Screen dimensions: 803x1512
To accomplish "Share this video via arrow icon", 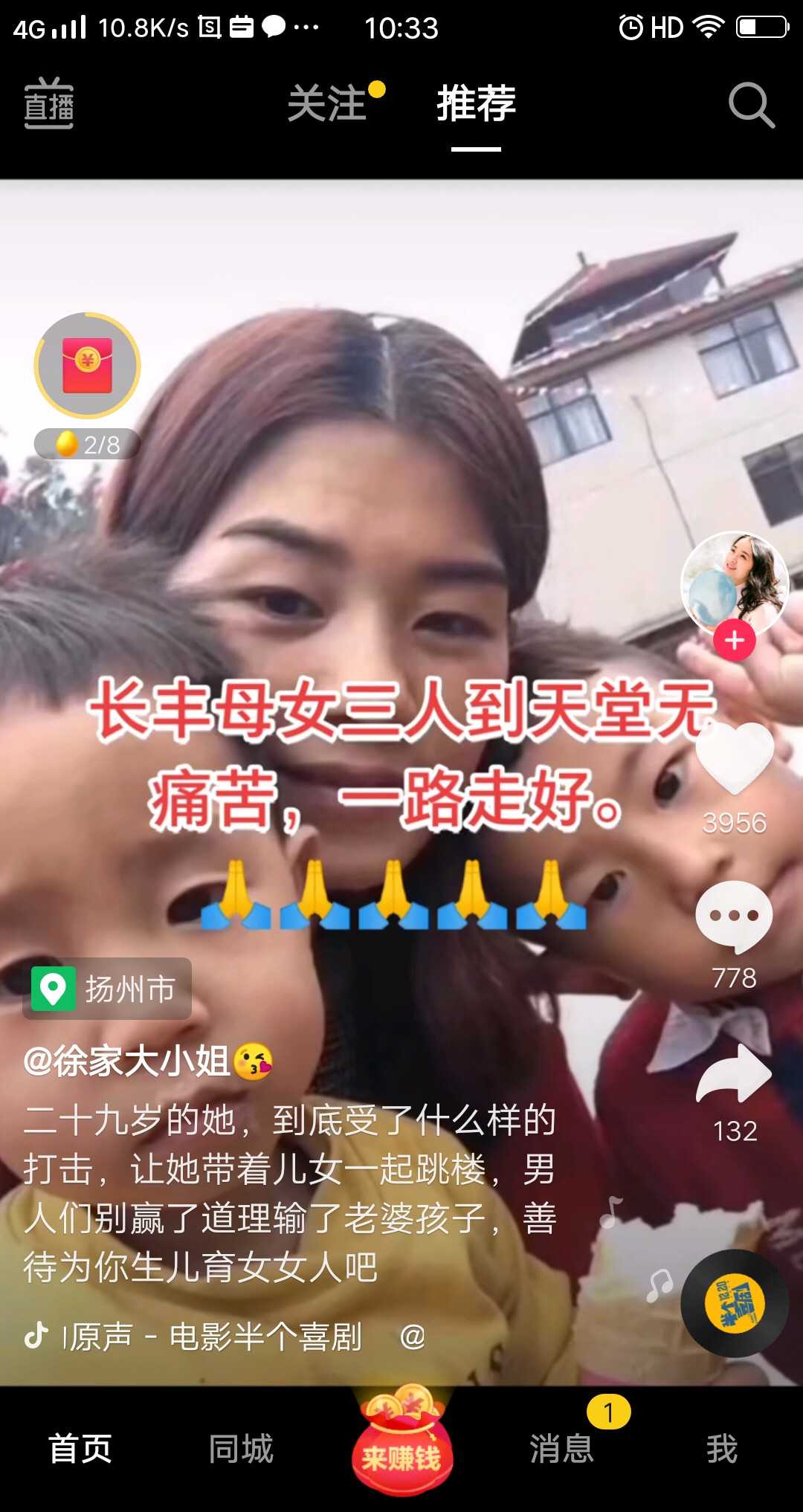I will [x=735, y=1073].
